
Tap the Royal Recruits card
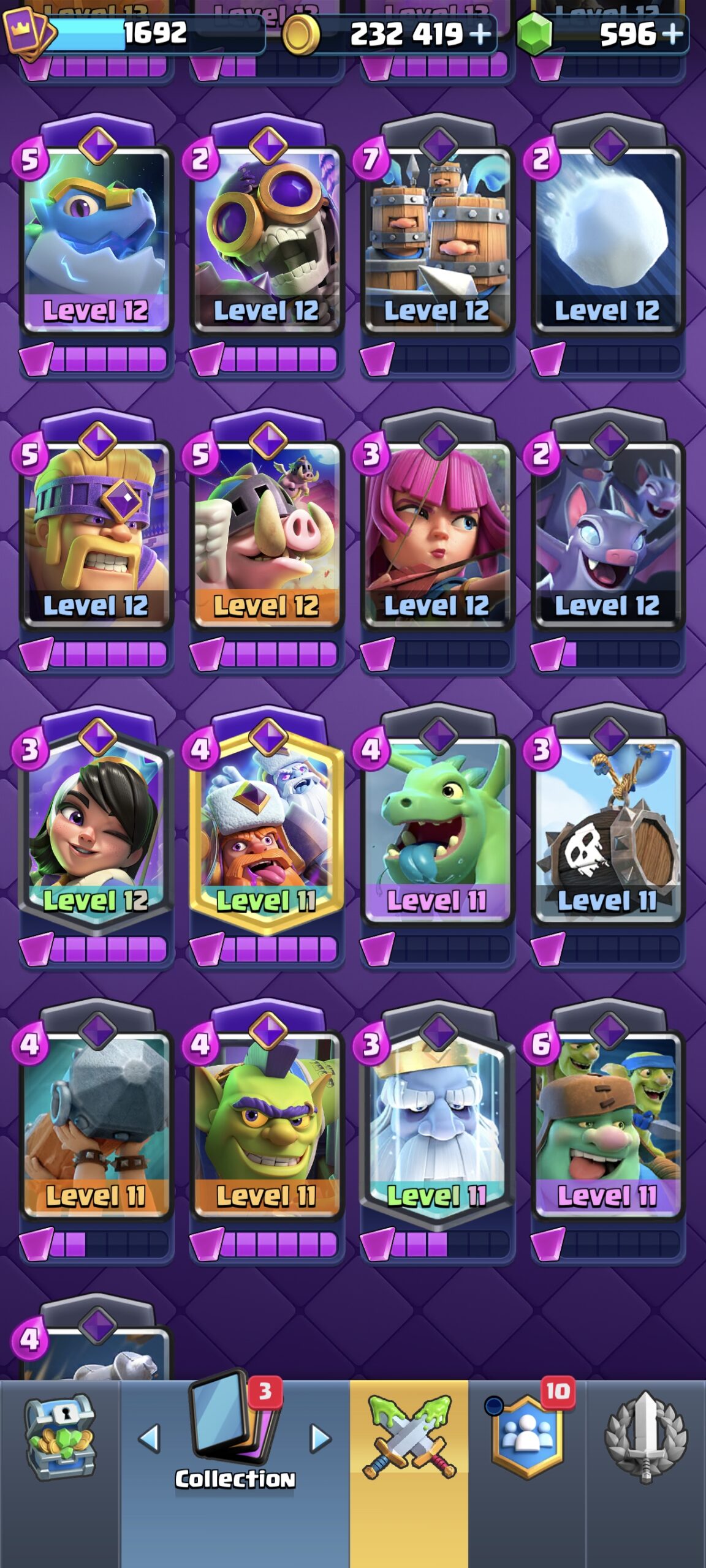pyautogui.click(x=437, y=239)
